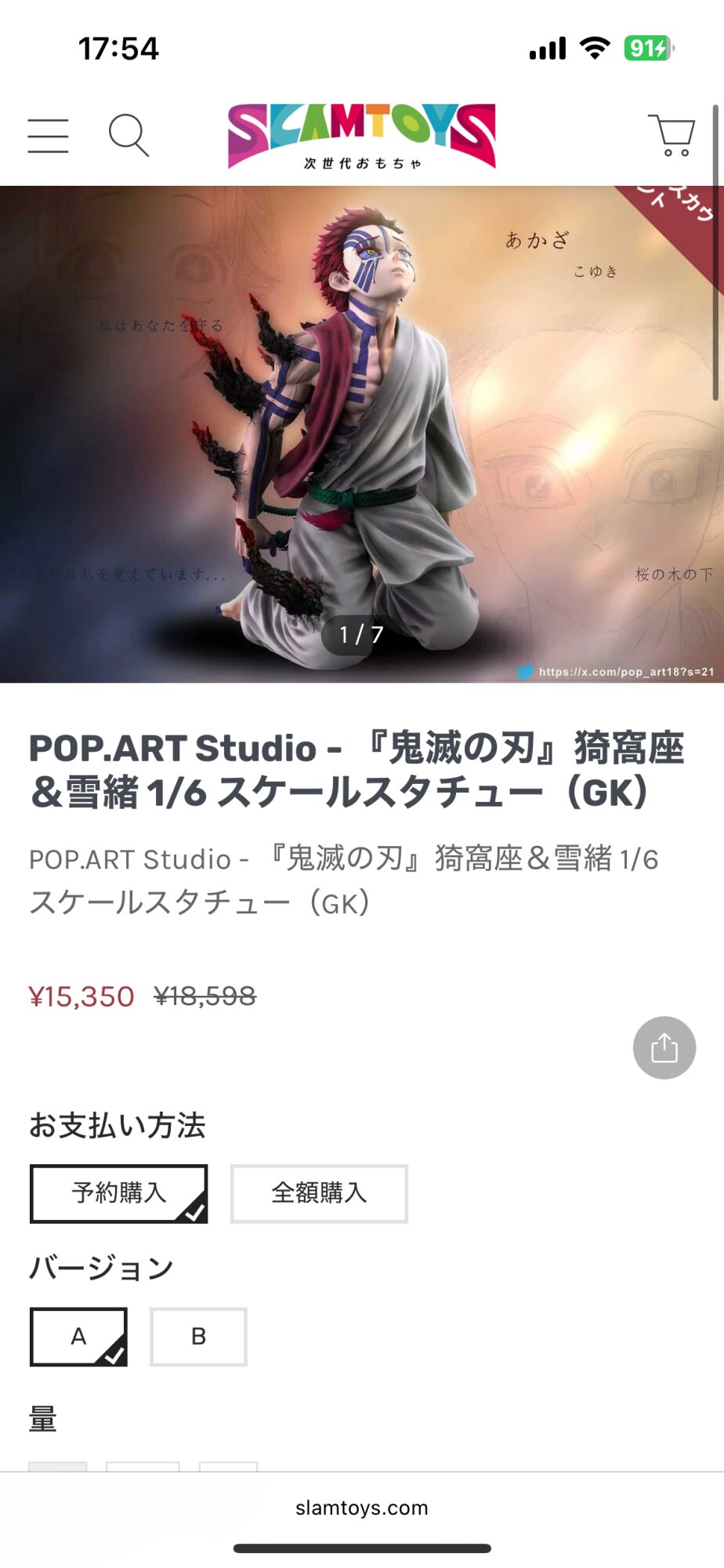The image size is (724, 1568).
Task: Open the search magnifier
Action: (128, 136)
